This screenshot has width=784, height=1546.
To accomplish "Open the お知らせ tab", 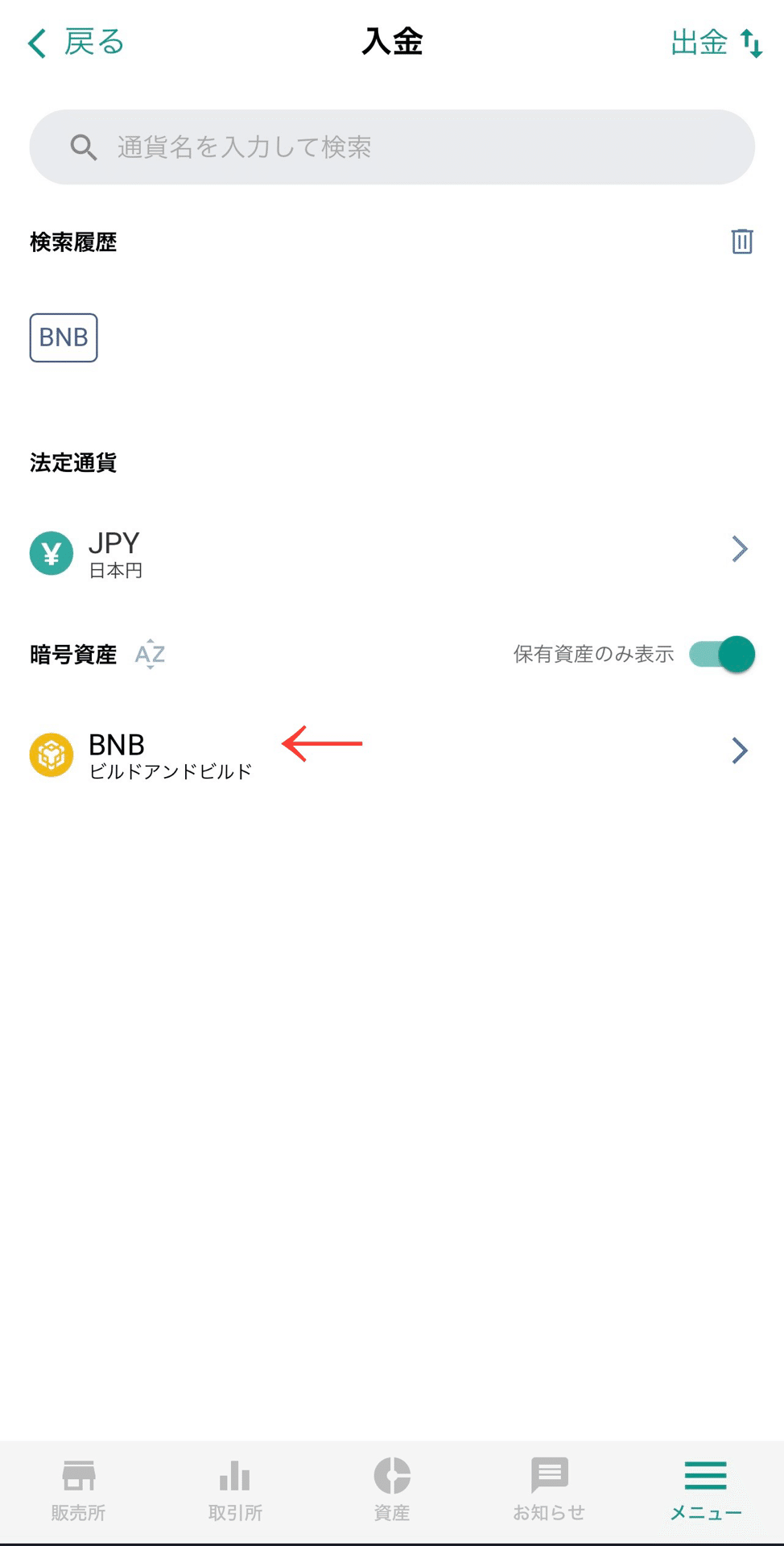I will (549, 1490).
